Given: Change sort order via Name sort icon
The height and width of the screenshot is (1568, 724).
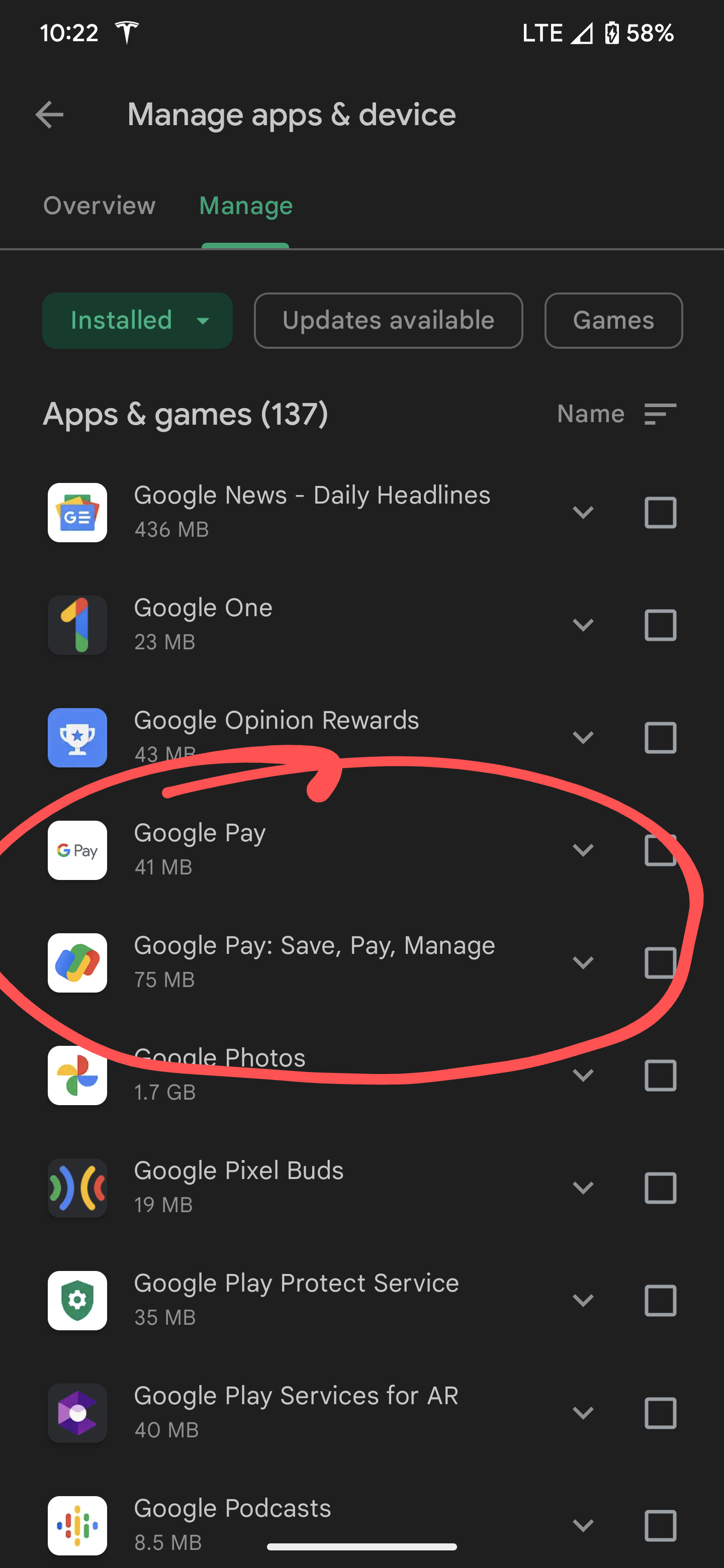Looking at the screenshot, I should [660, 414].
